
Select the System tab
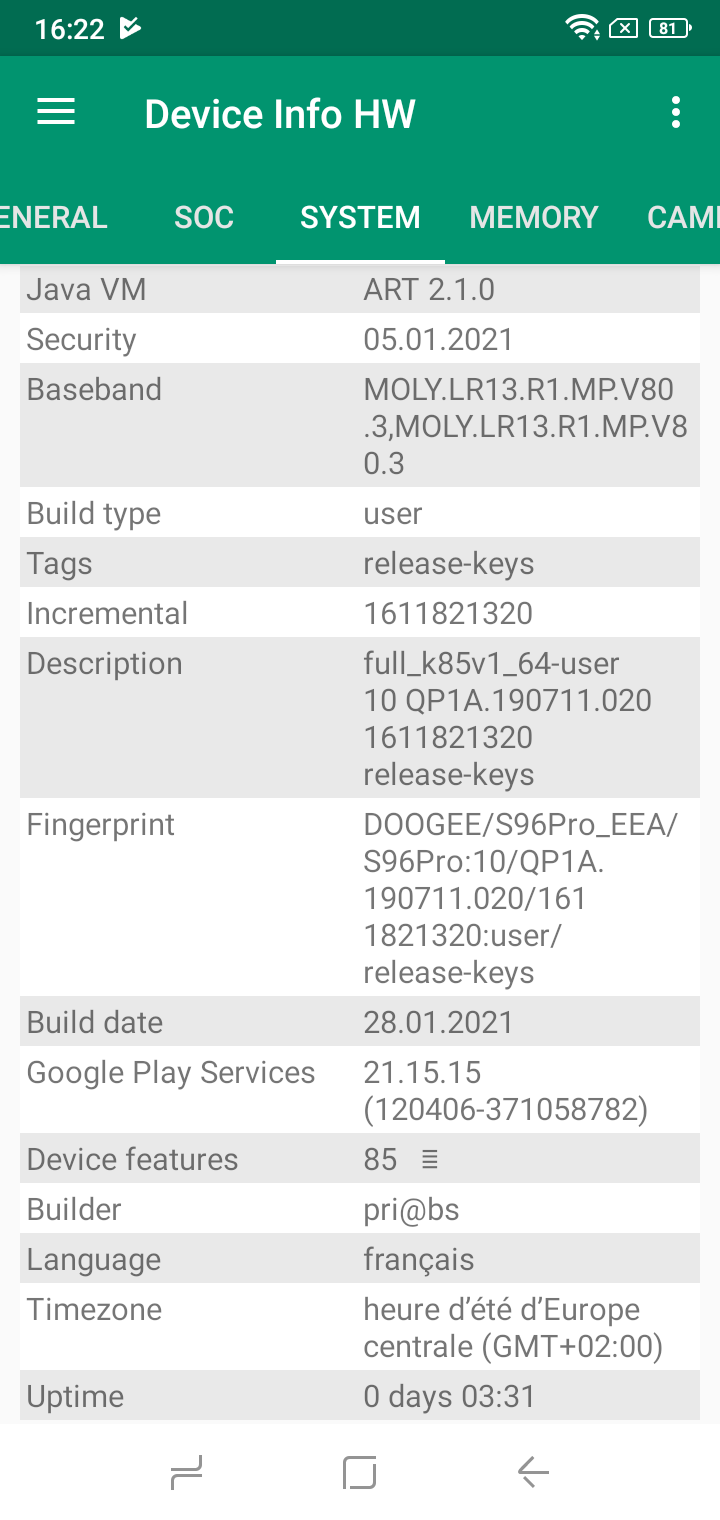[360, 218]
